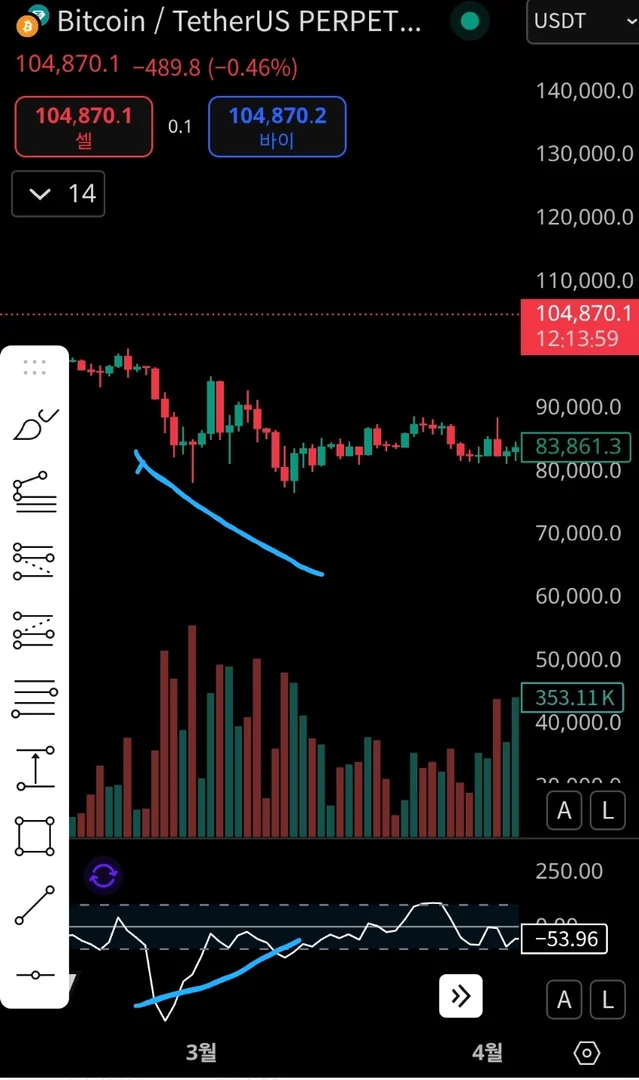Select the brush drawing tool
639x1080 pixels.
[x=35, y=425]
